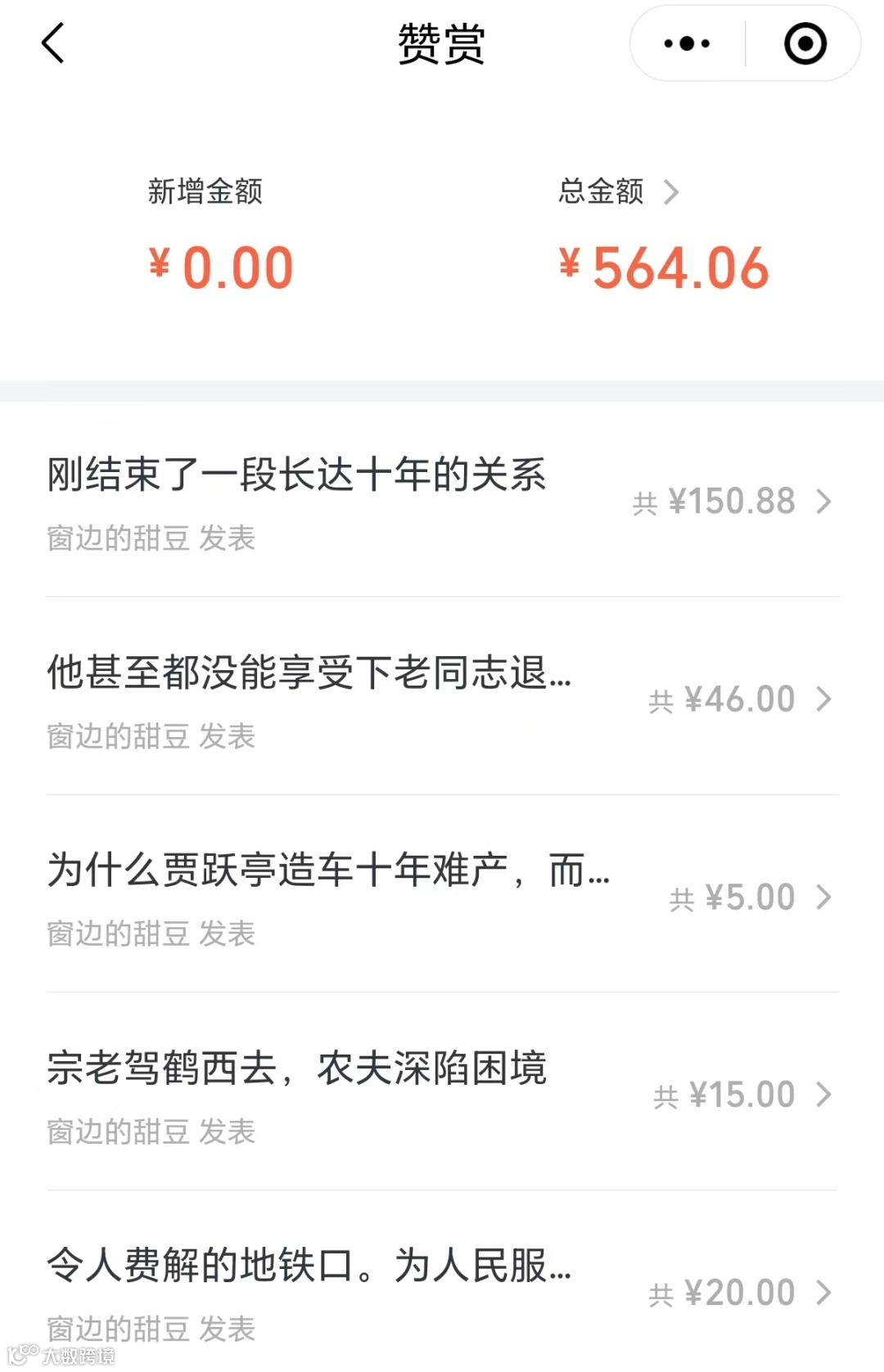Open the mini program three-dot menu
Viewport: 884px width, 1372px height.
click(x=687, y=43)
